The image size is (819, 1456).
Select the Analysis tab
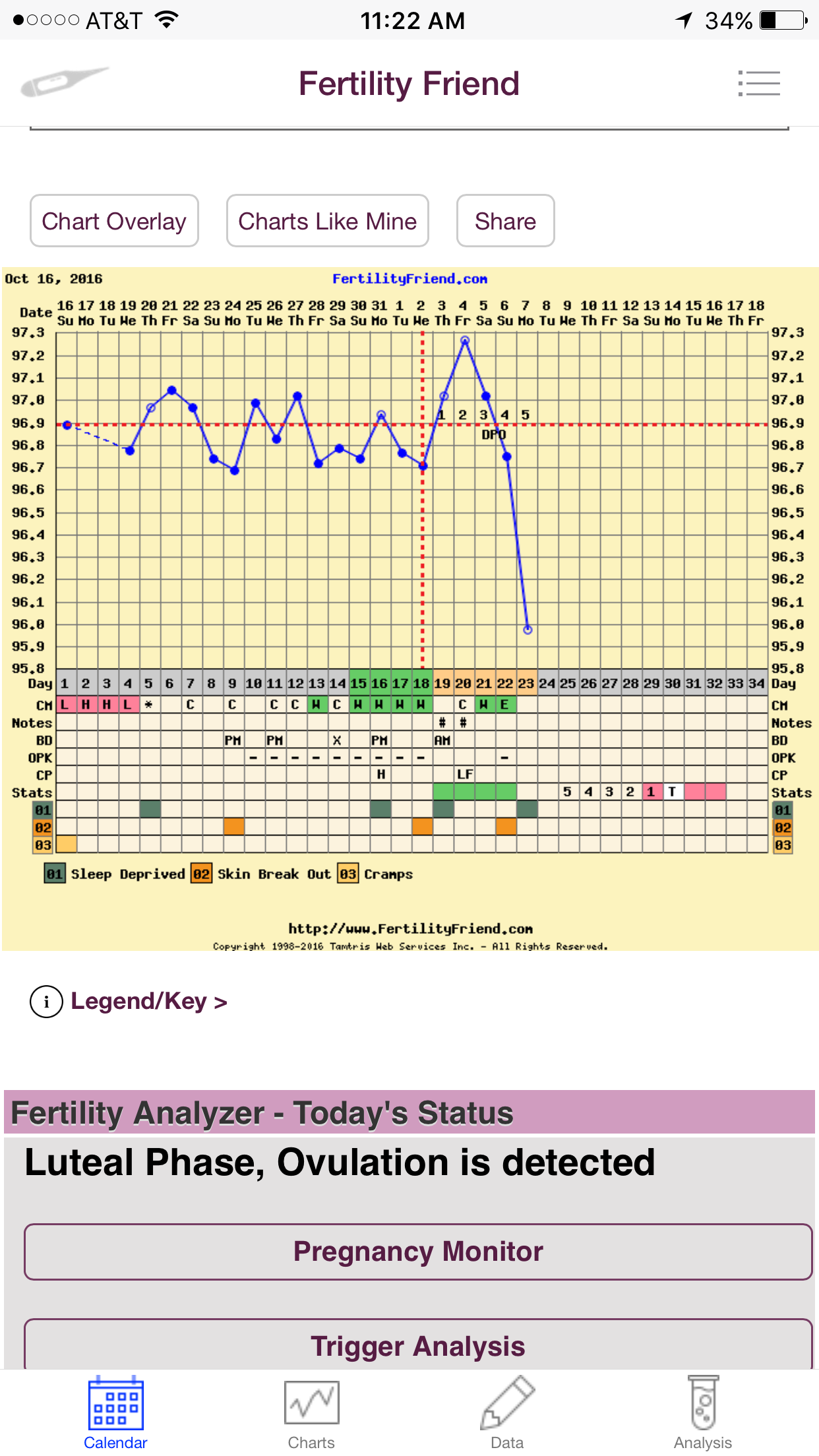click(703, 1413)
